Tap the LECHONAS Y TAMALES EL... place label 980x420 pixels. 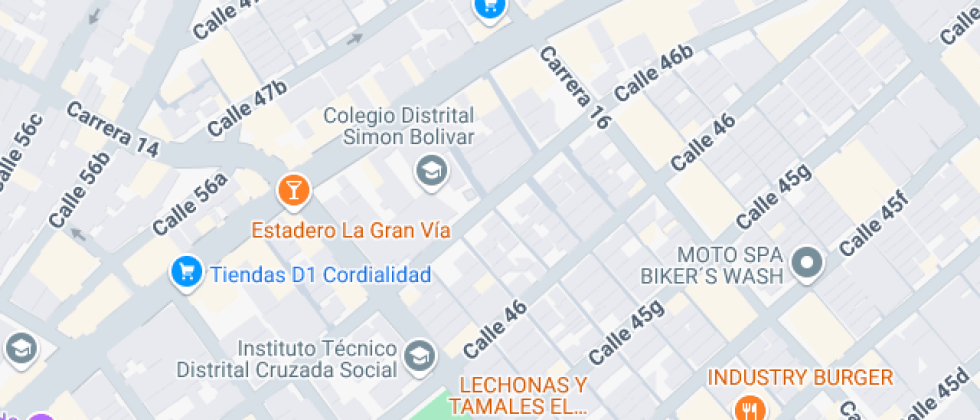coord(522,395)
